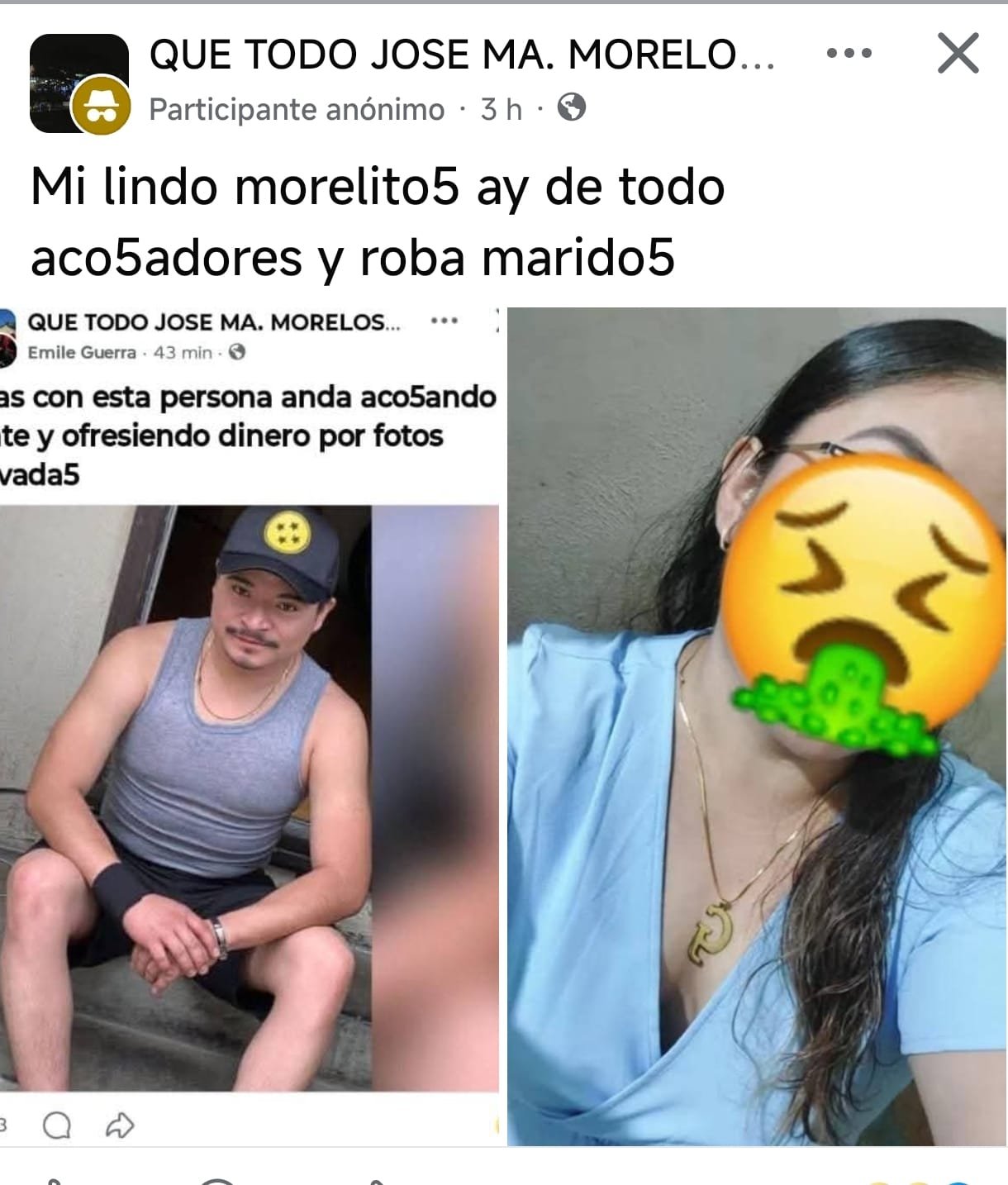Image resolution: width=1008 pixels, height=1185 pixels.
Task: Open the "..." menu on Emile Guerra's post
Action: pyautogui.click(x=443, y=322)
